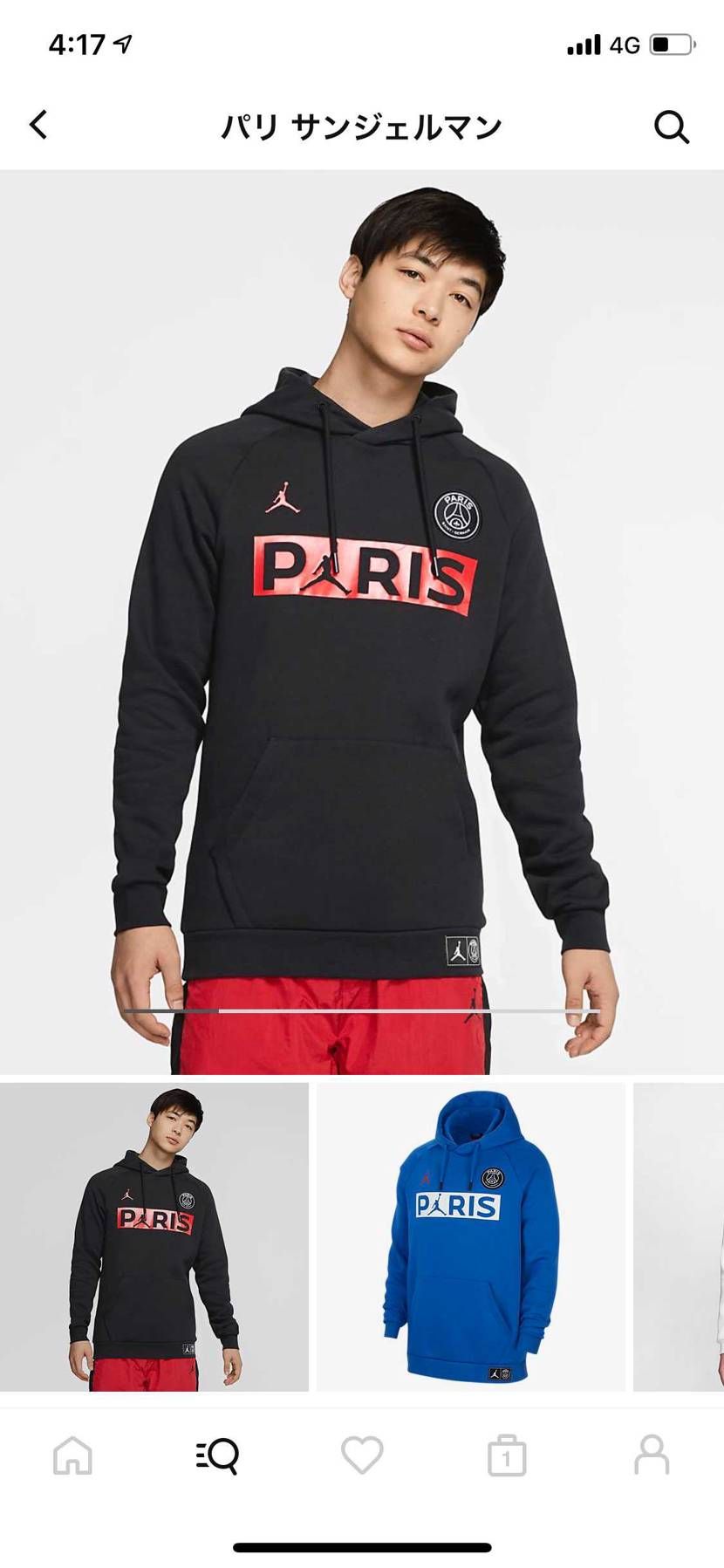Go back with the top-left arrow
Image resolution: width=724 pixels, height=1568 pixels.
[38, 125]
